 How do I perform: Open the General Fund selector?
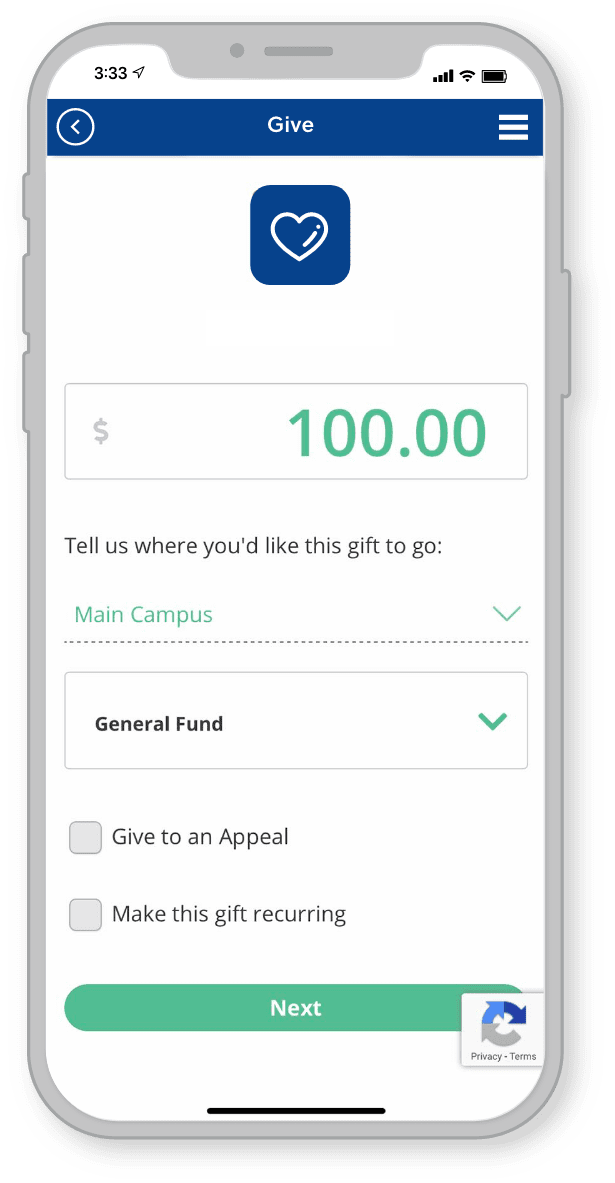point(296,721)
